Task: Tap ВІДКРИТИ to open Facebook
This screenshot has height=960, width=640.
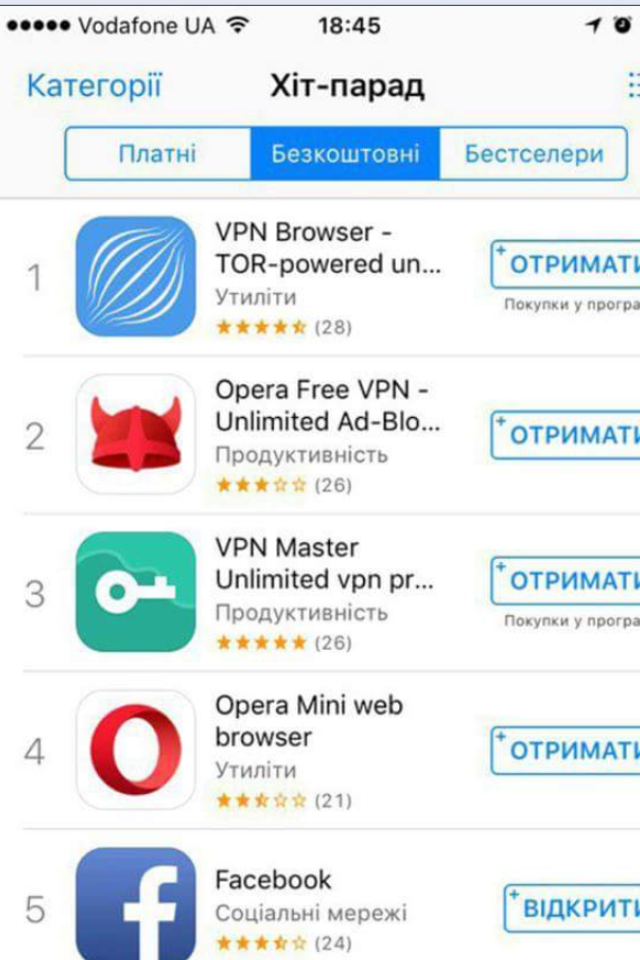Action: tap(573, 909)
